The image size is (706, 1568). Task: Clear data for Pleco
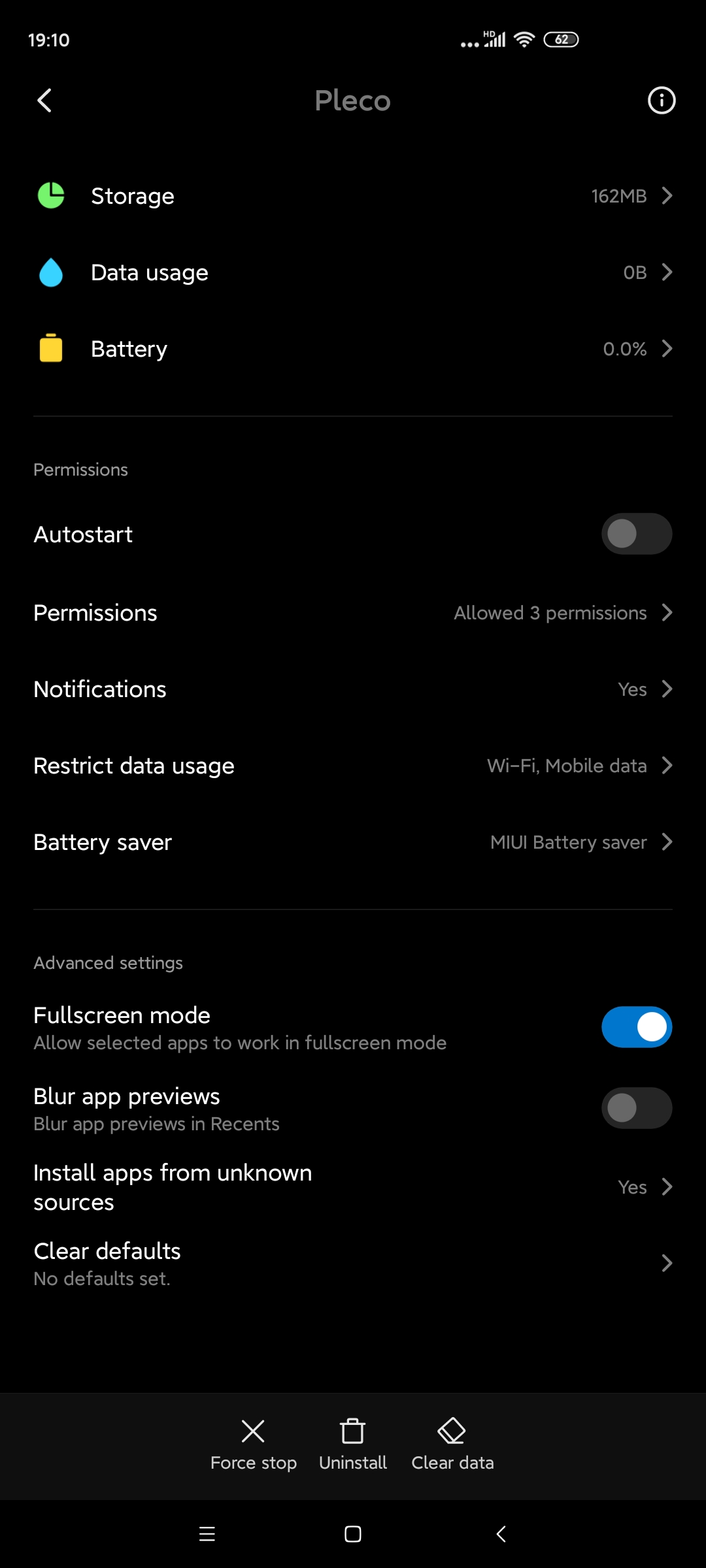coord(452,1444)
